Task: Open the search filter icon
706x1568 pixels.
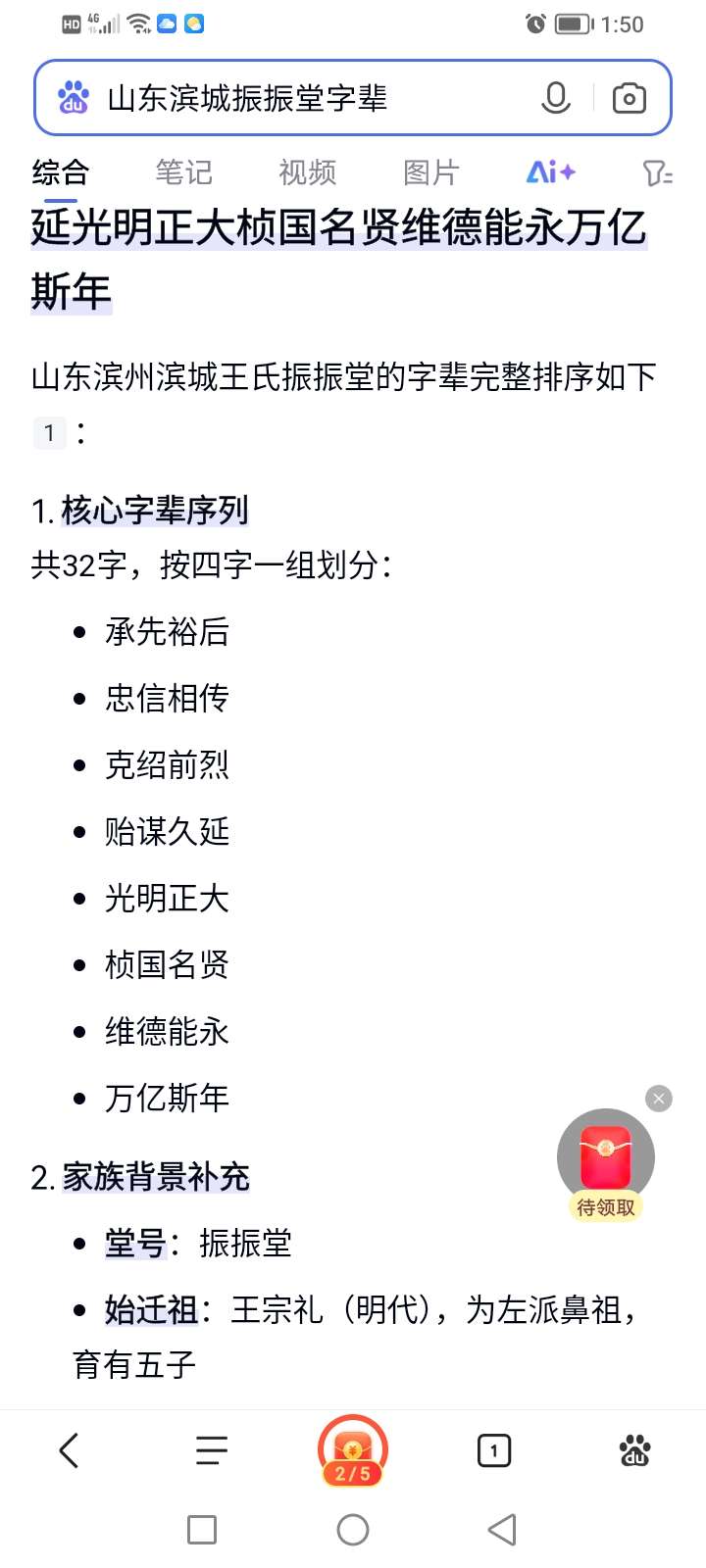Action: [657, 173]
